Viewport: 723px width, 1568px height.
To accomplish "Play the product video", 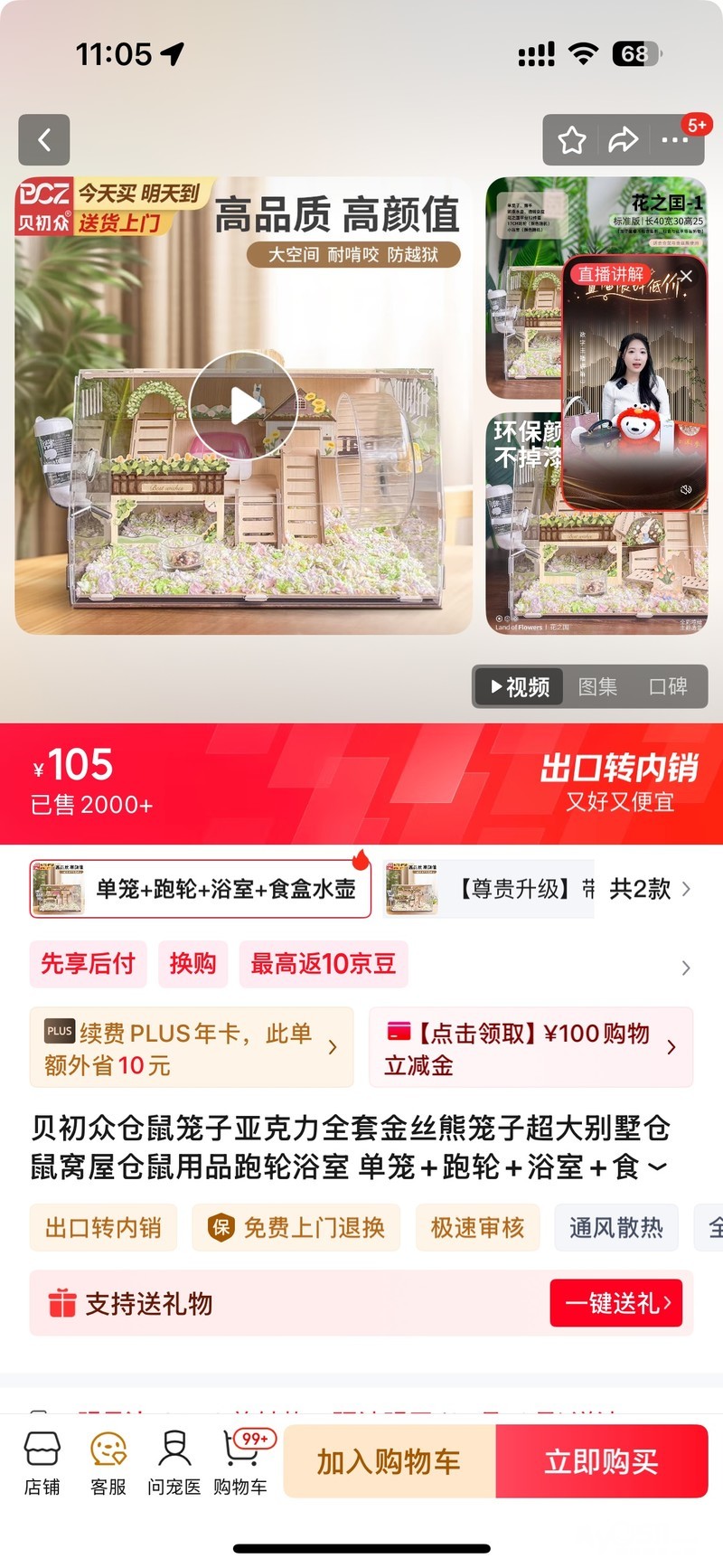I will point(243,406).
